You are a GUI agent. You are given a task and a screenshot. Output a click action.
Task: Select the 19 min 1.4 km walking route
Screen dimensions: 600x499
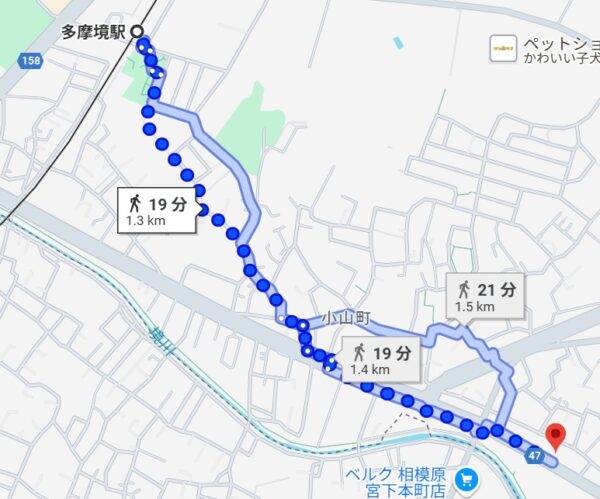pyautogui.click(x=379, y=359)
